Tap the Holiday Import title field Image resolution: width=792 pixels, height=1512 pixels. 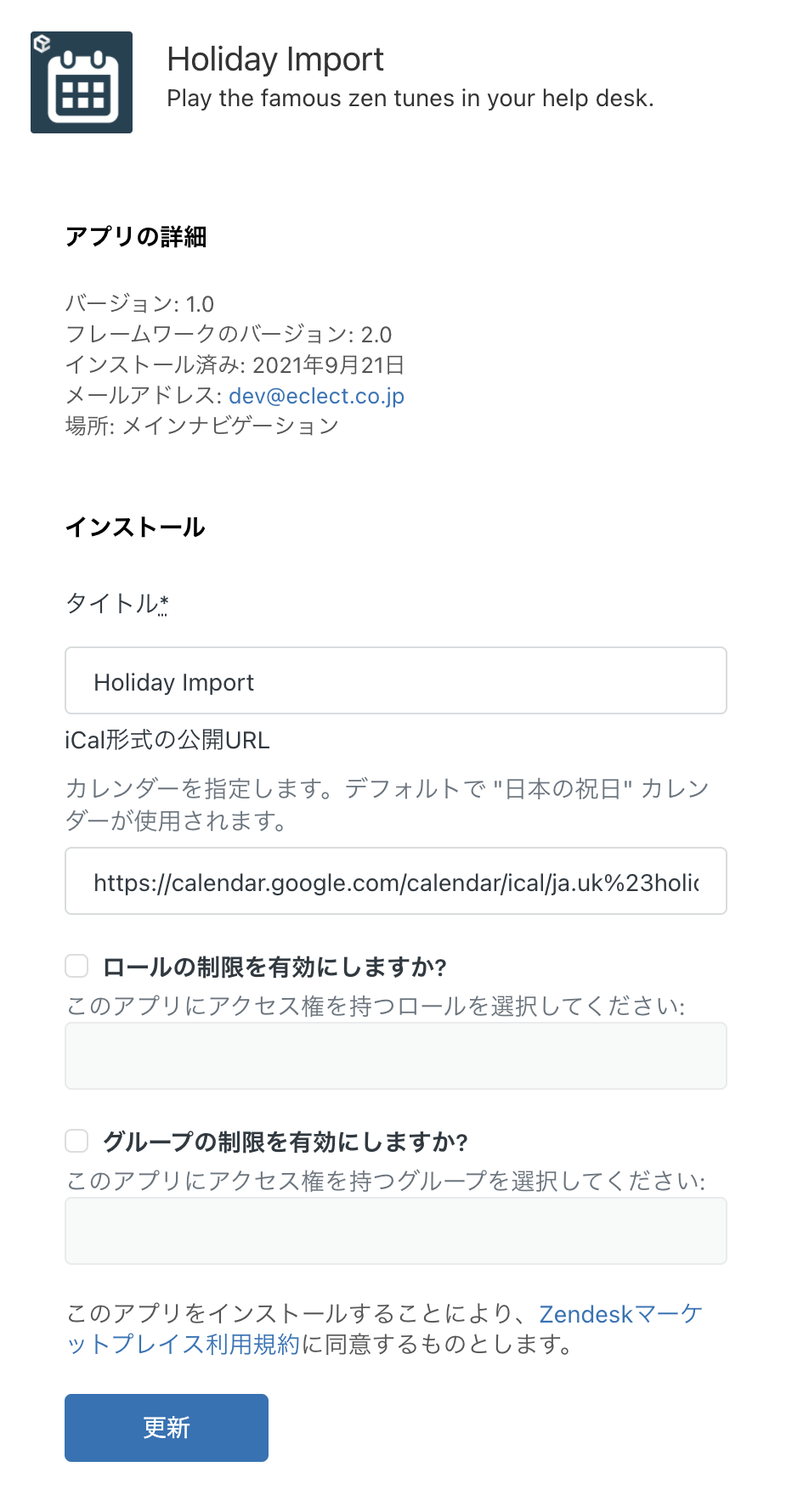pos(396,680)
